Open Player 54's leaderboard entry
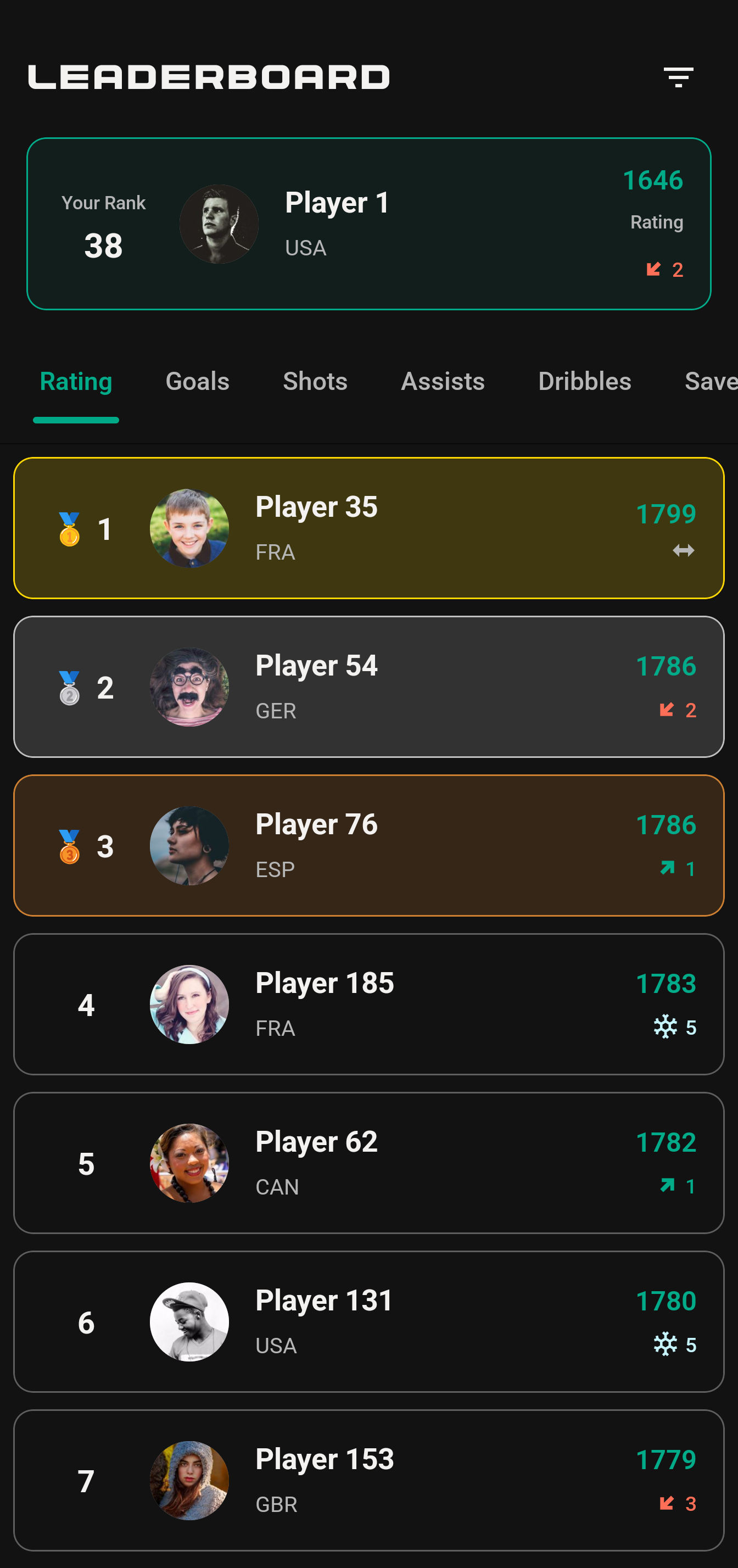This screenshot has width=738, height=1568. [368, 687]
